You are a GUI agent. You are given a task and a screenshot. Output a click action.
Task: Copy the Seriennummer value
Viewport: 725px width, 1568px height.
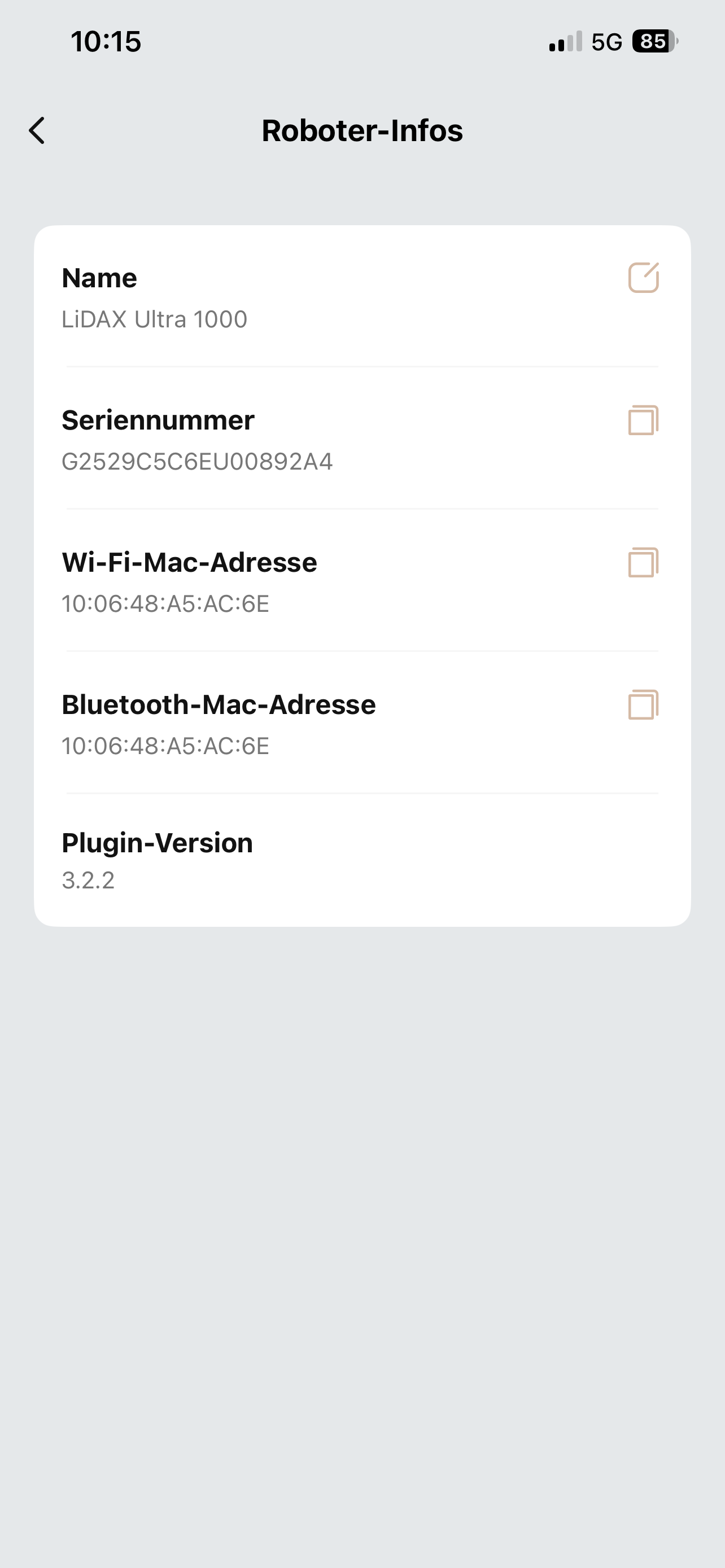(644, 420)
